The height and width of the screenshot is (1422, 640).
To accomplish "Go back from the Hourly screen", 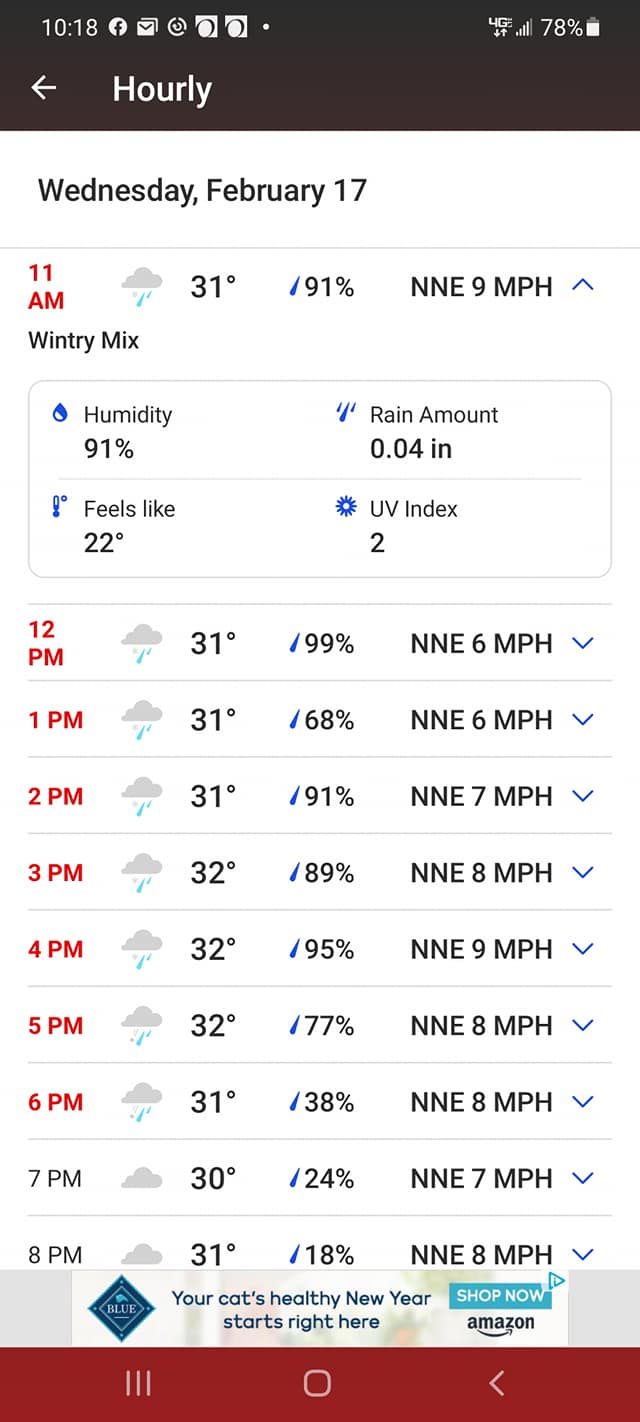I will [x=43, y=88].
